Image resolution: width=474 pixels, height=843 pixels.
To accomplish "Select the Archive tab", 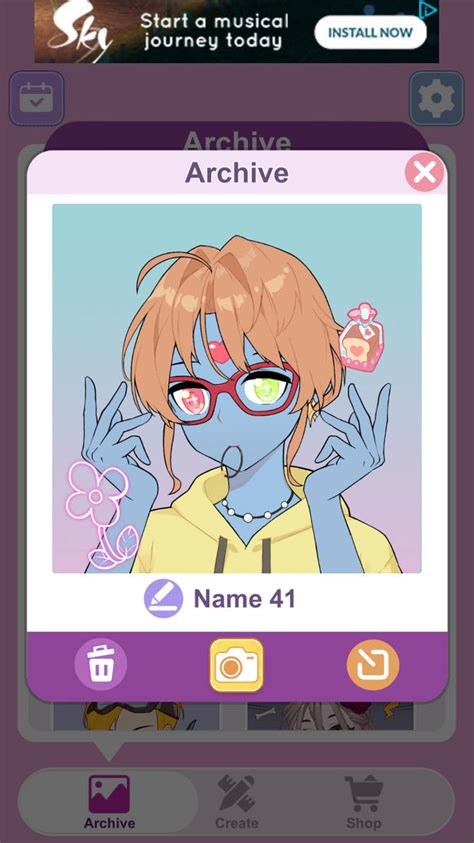I will (109, 801).
